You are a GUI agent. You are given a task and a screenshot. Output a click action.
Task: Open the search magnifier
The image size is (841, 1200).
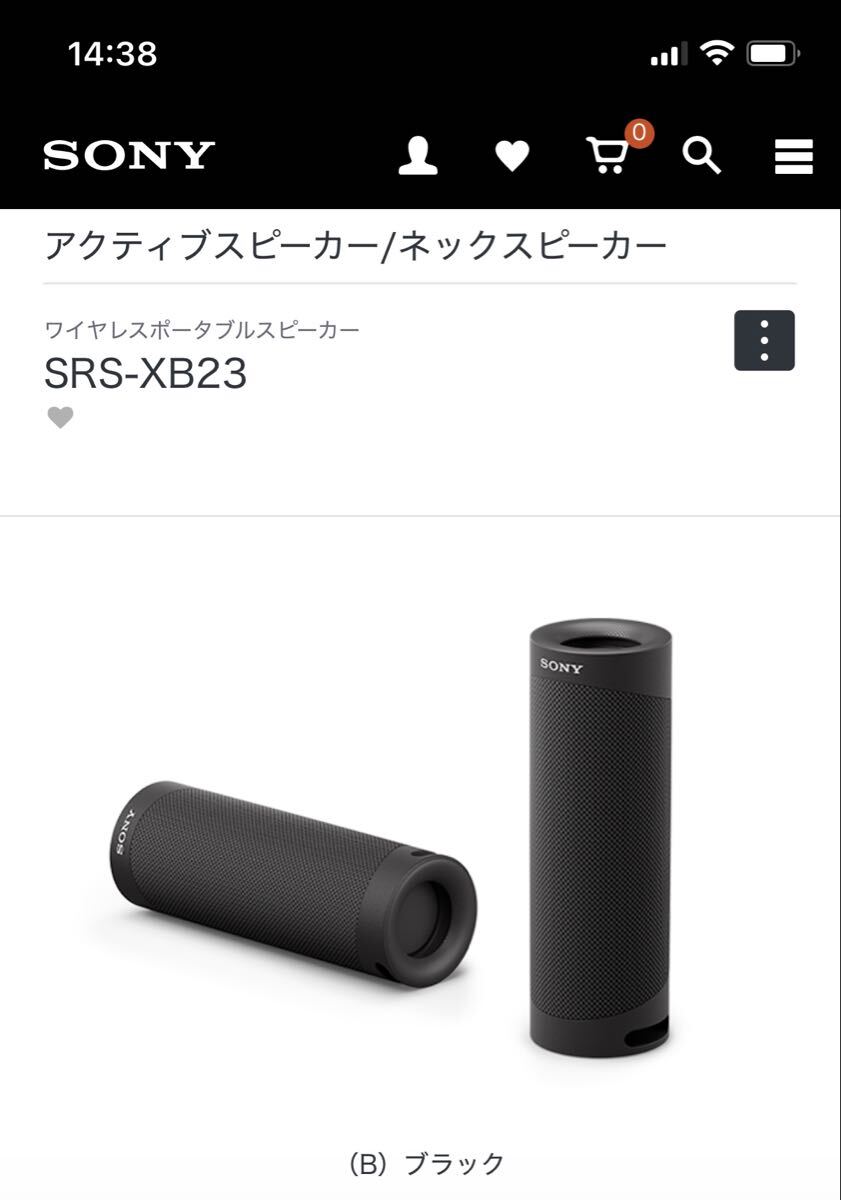tap(701, 156)
